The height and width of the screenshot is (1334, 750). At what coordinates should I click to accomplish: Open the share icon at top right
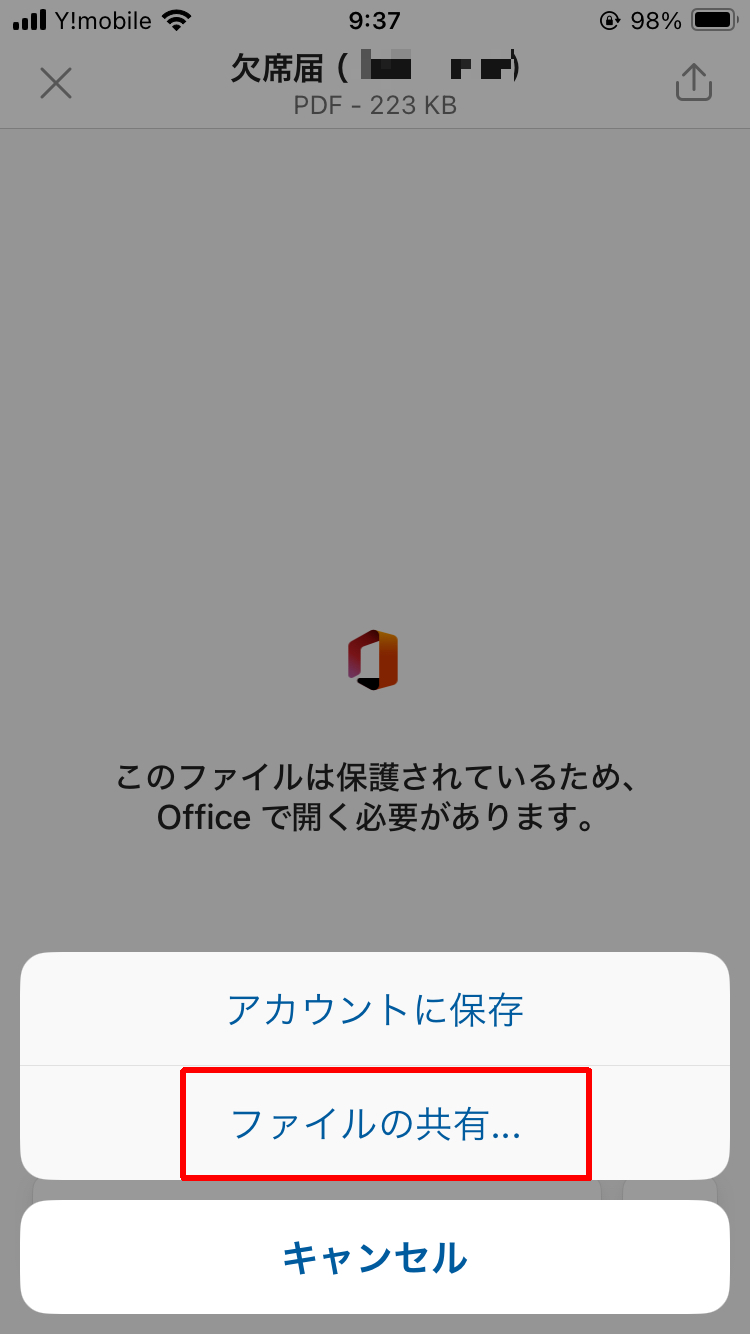(x=693, y=82)
